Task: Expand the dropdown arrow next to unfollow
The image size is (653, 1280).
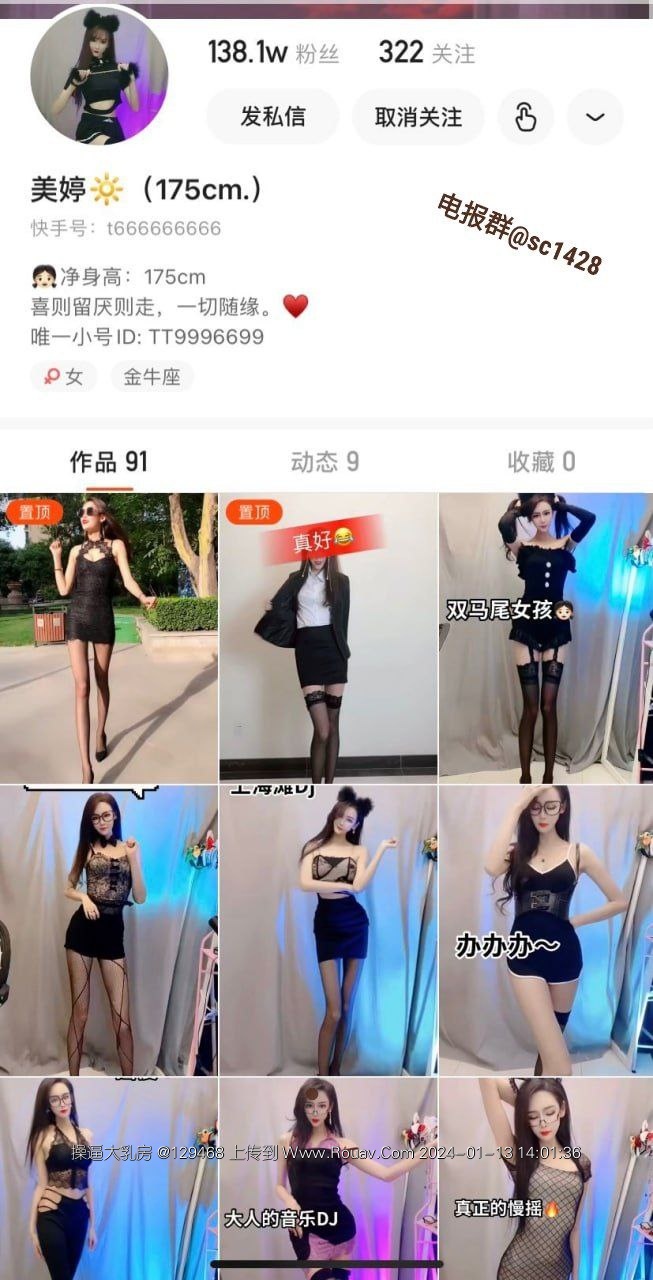Action: click(595, 117)
